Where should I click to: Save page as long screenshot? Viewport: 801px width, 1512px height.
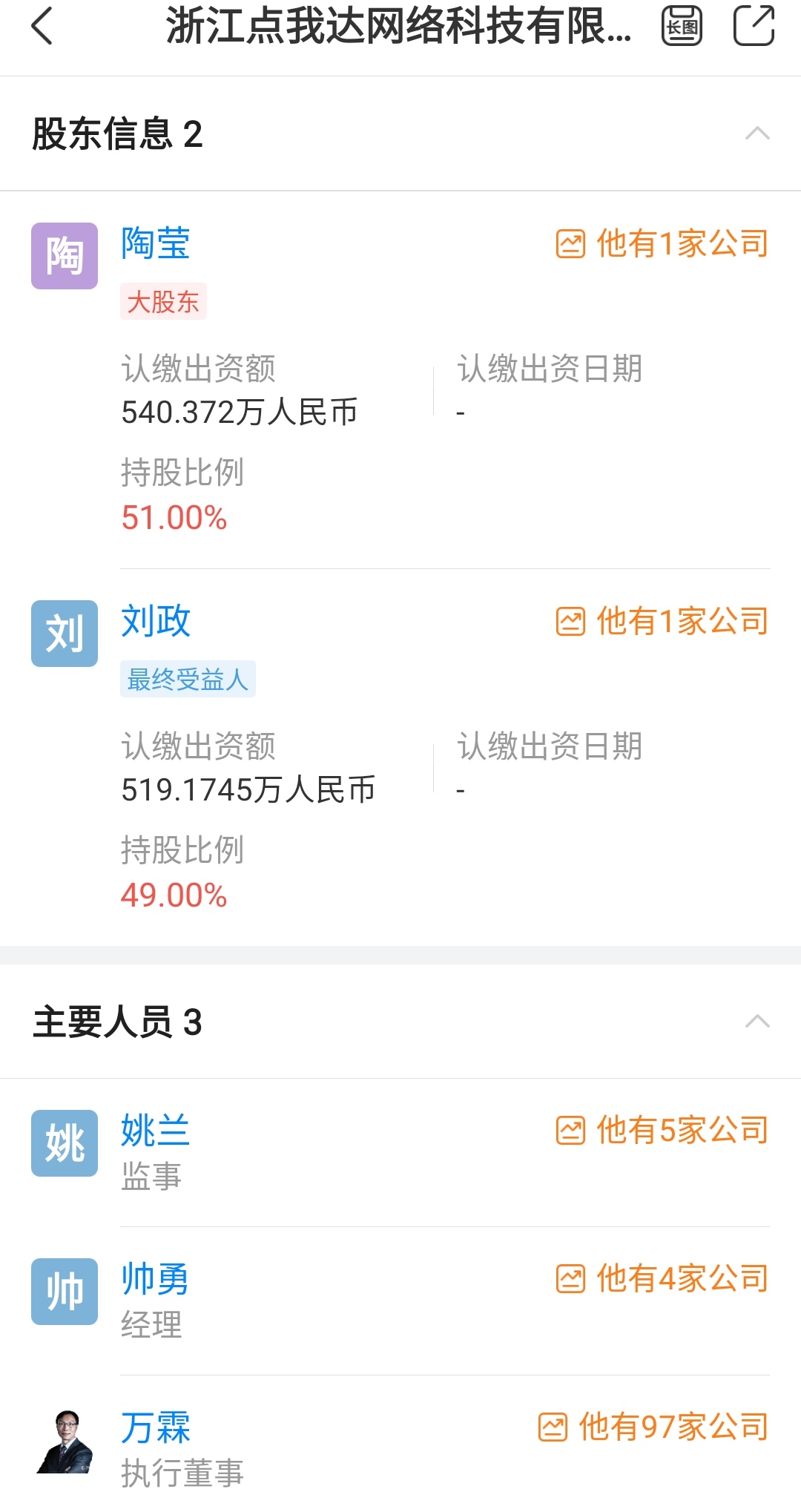(682, 27)
